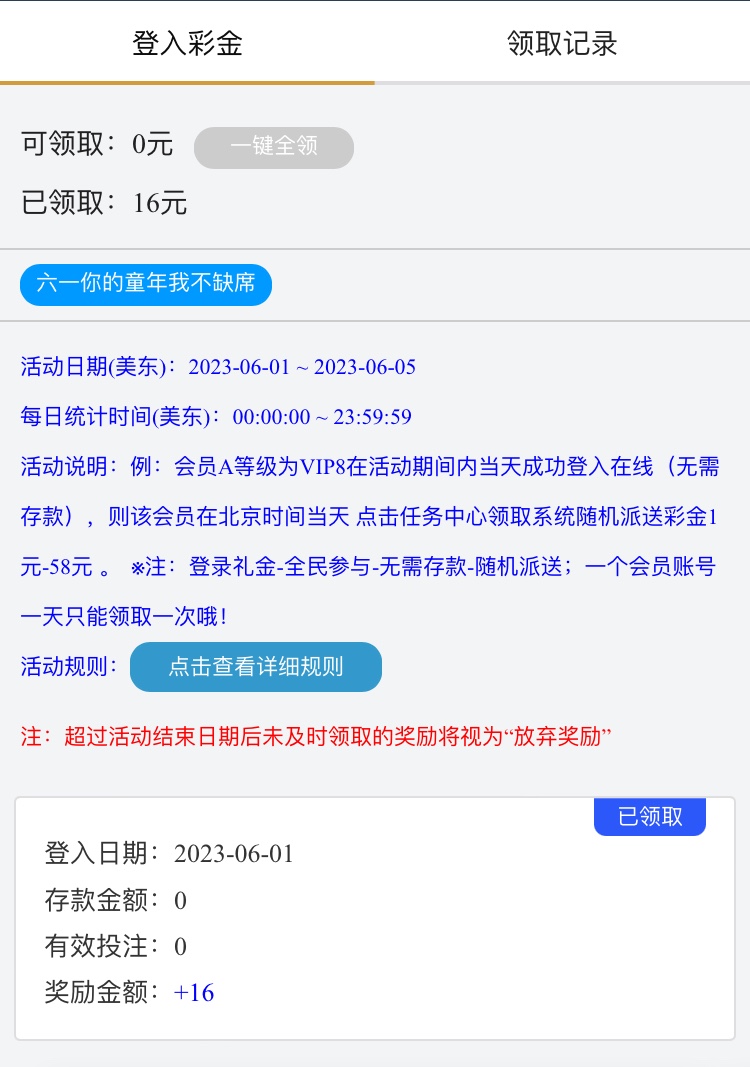
Task: Tap the 已领取 button on reward card
Action: pos(650,816)
